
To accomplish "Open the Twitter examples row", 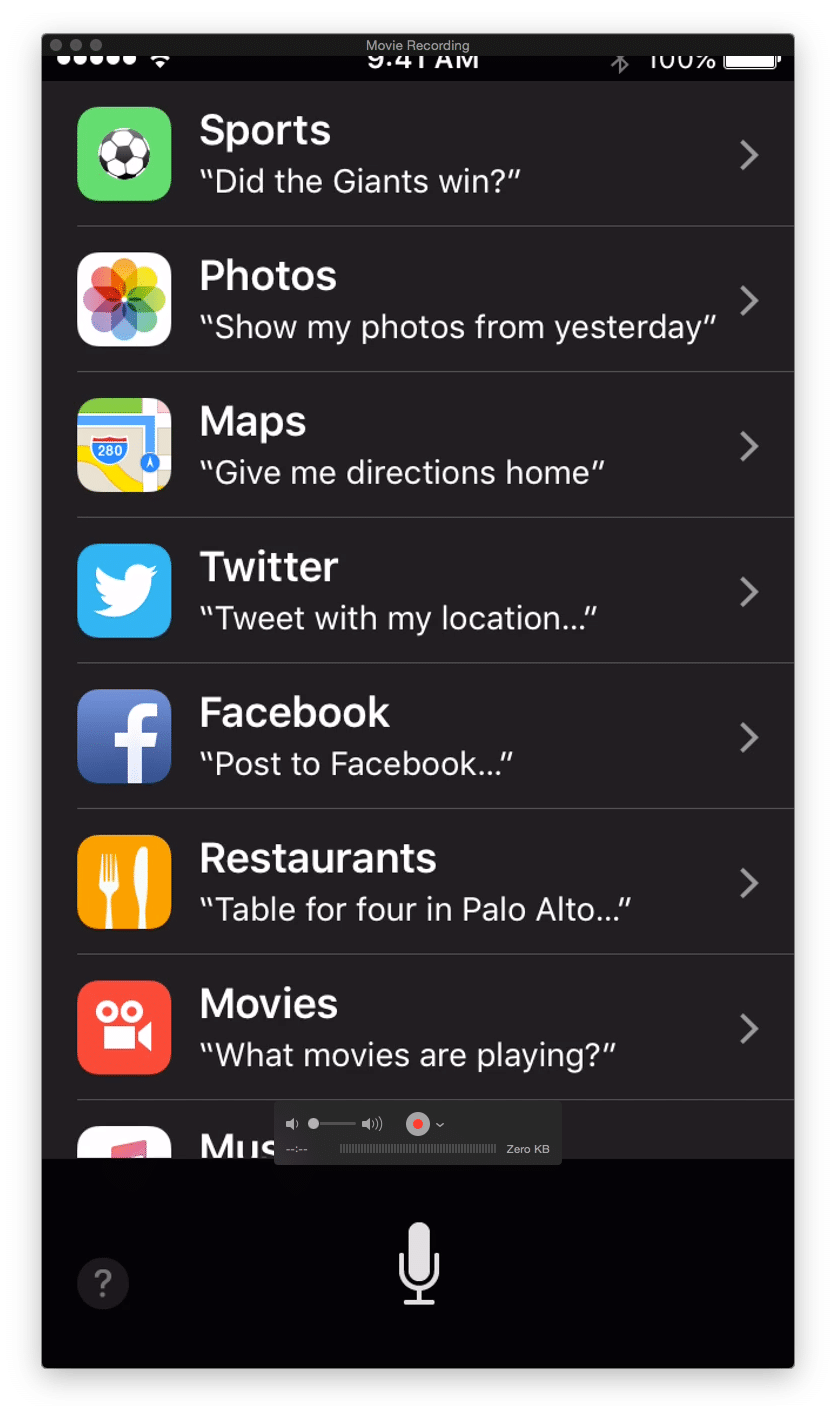I will (x=418, y=590).
